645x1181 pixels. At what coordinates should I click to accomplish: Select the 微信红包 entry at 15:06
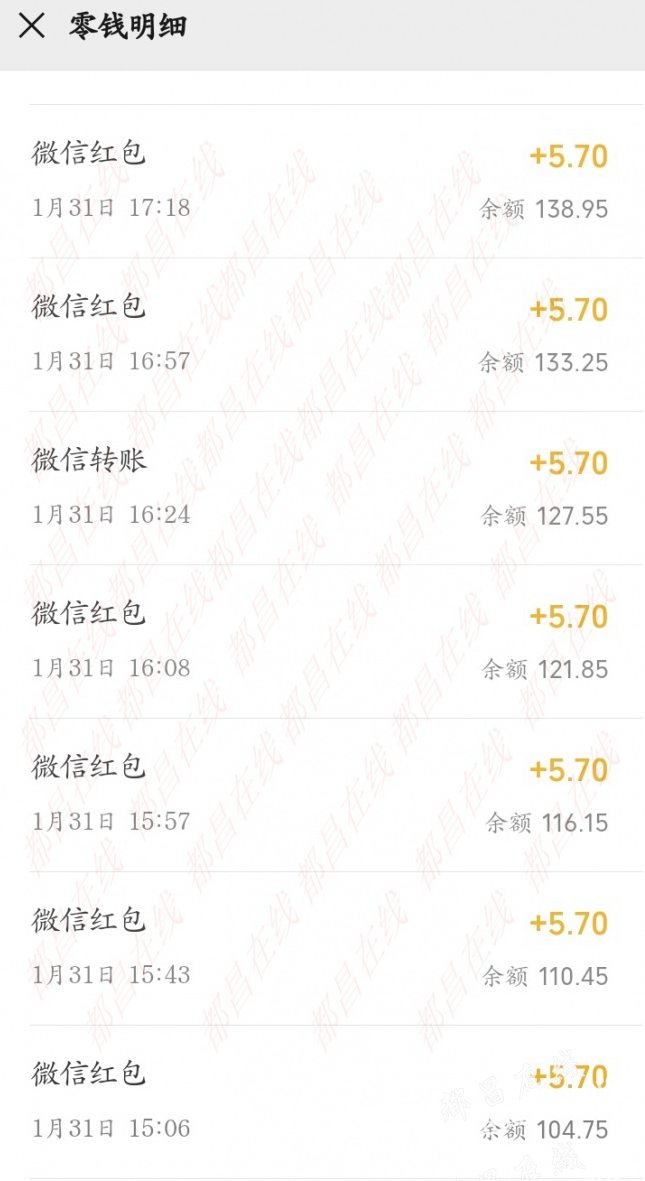(322, 1102)
